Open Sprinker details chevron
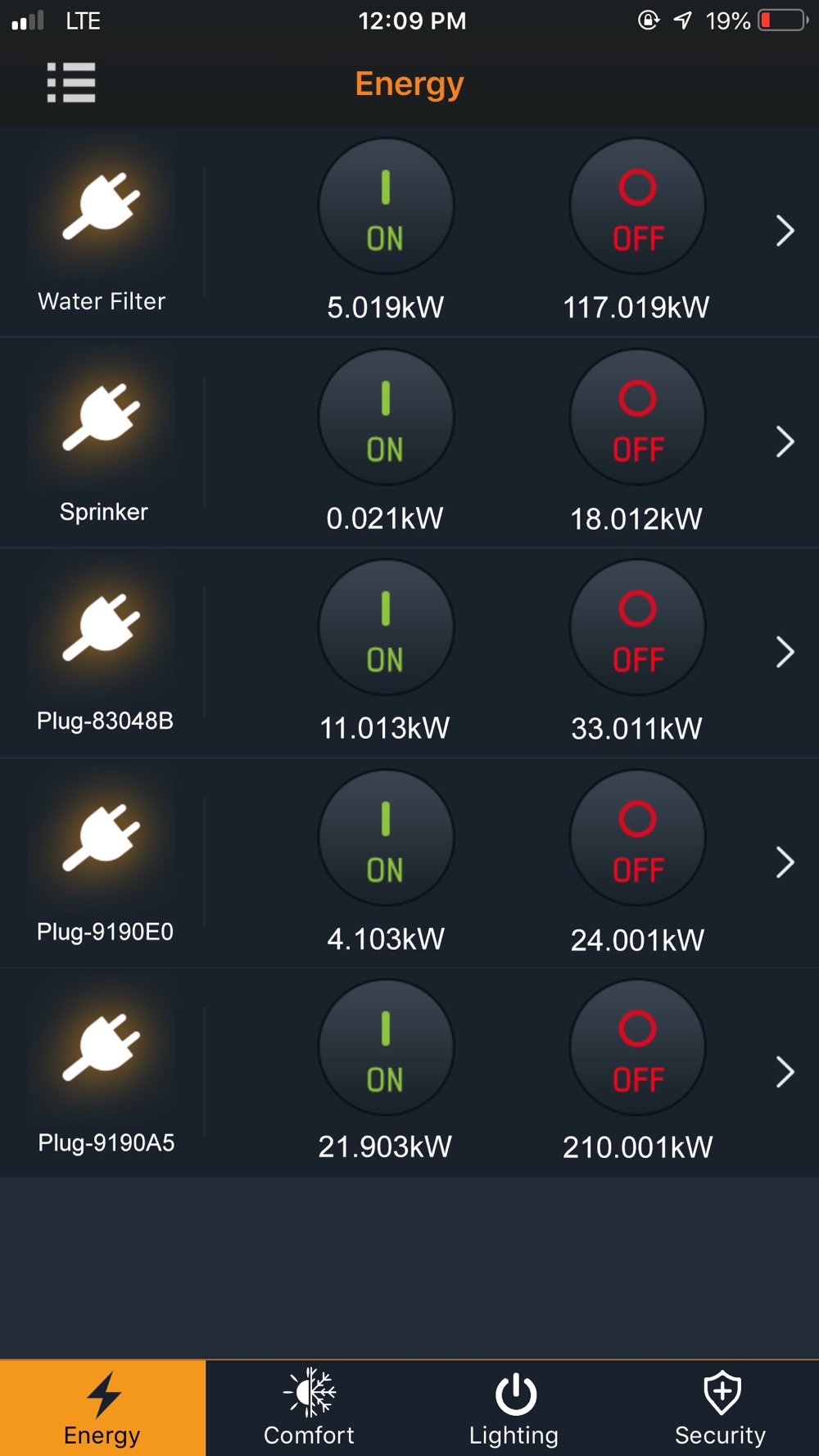The width and height of the screenshot is (819, 1456). [x=785, y=441]
